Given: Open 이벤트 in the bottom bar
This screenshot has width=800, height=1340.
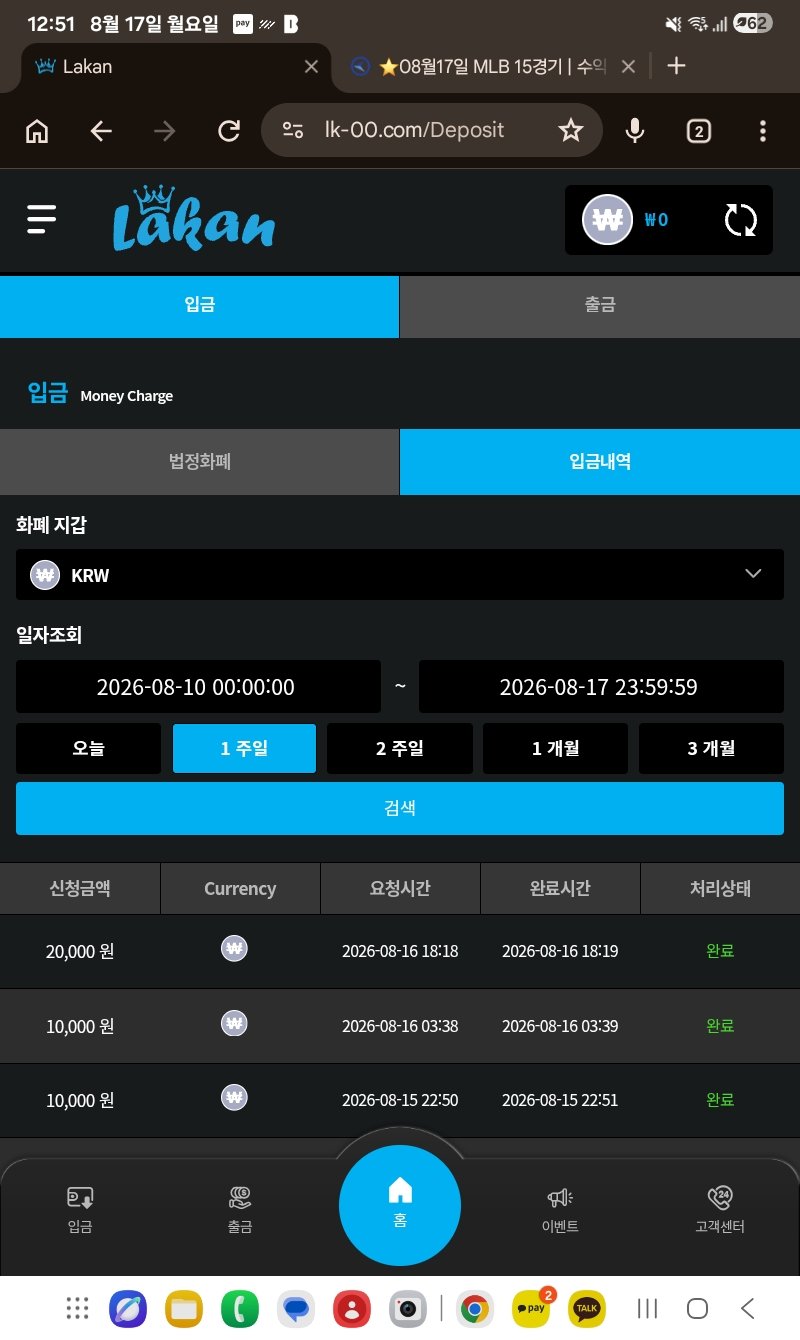Looking at the screenshot, I should click(560, 1210).
